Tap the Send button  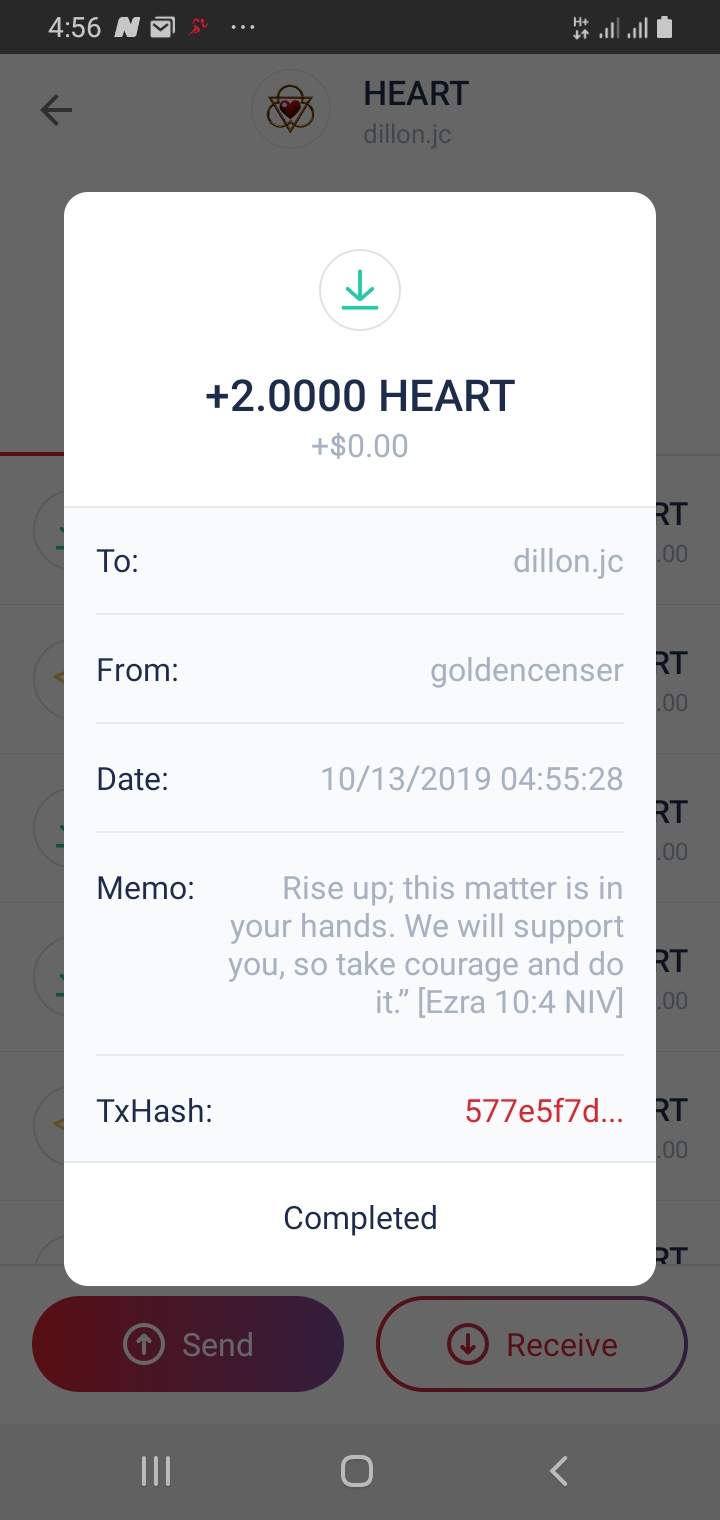pyautogui.click(x=188, y=1344)
